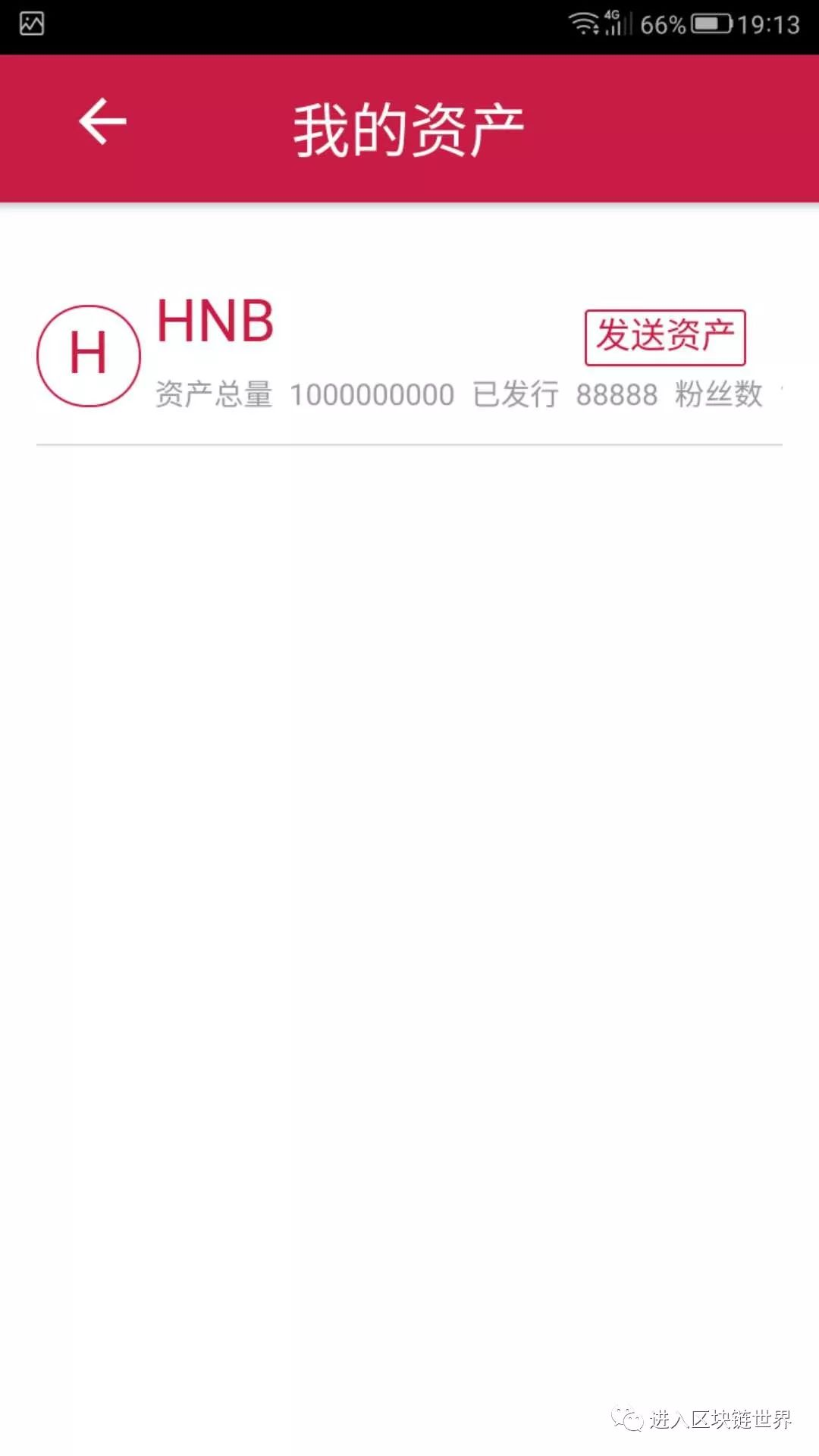This screenshot has height=1456, width=819.
Task: Tap the 发送资产 button for HNB
Action: 664,337
